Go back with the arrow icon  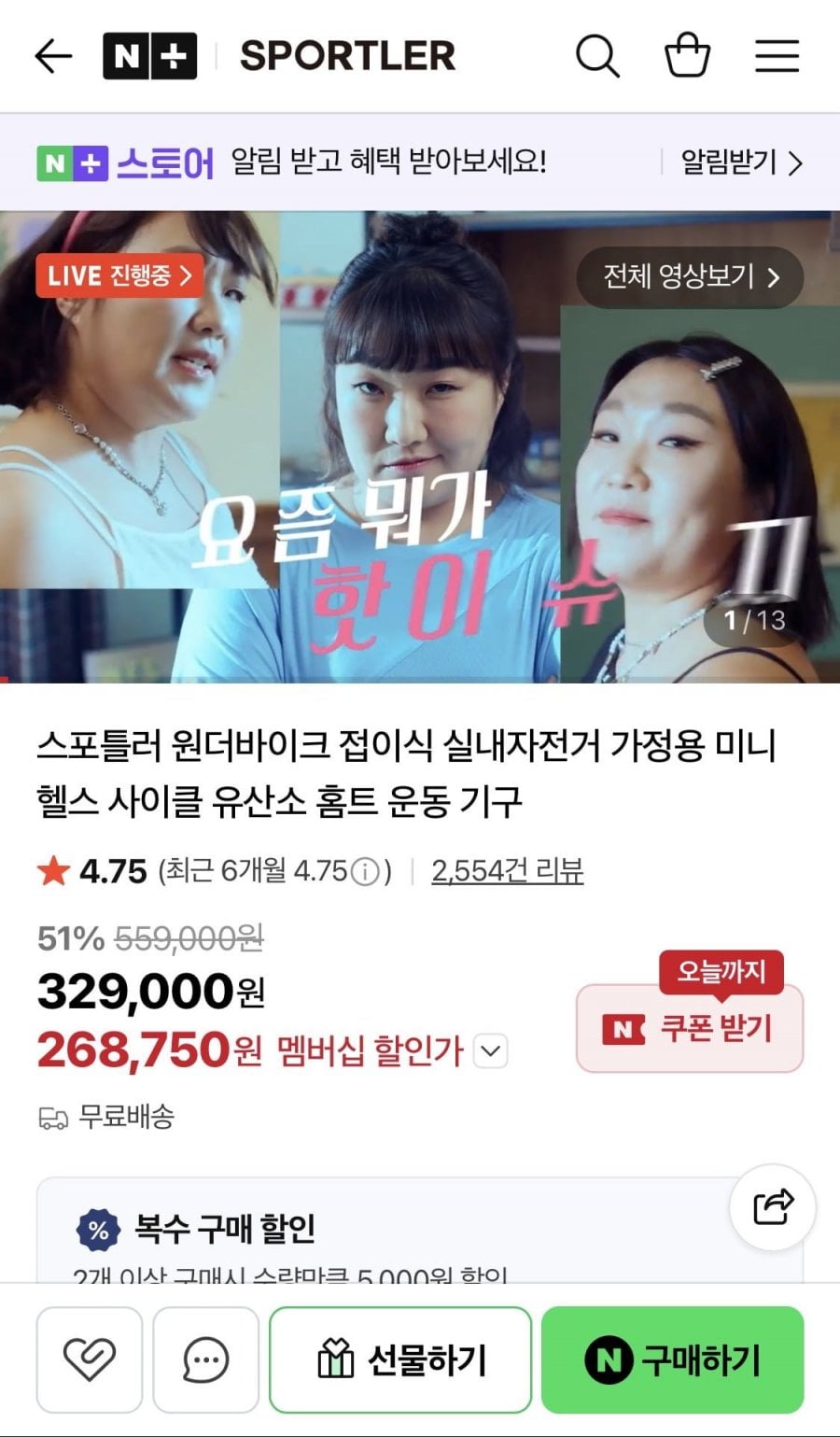(x=53, y=57)
